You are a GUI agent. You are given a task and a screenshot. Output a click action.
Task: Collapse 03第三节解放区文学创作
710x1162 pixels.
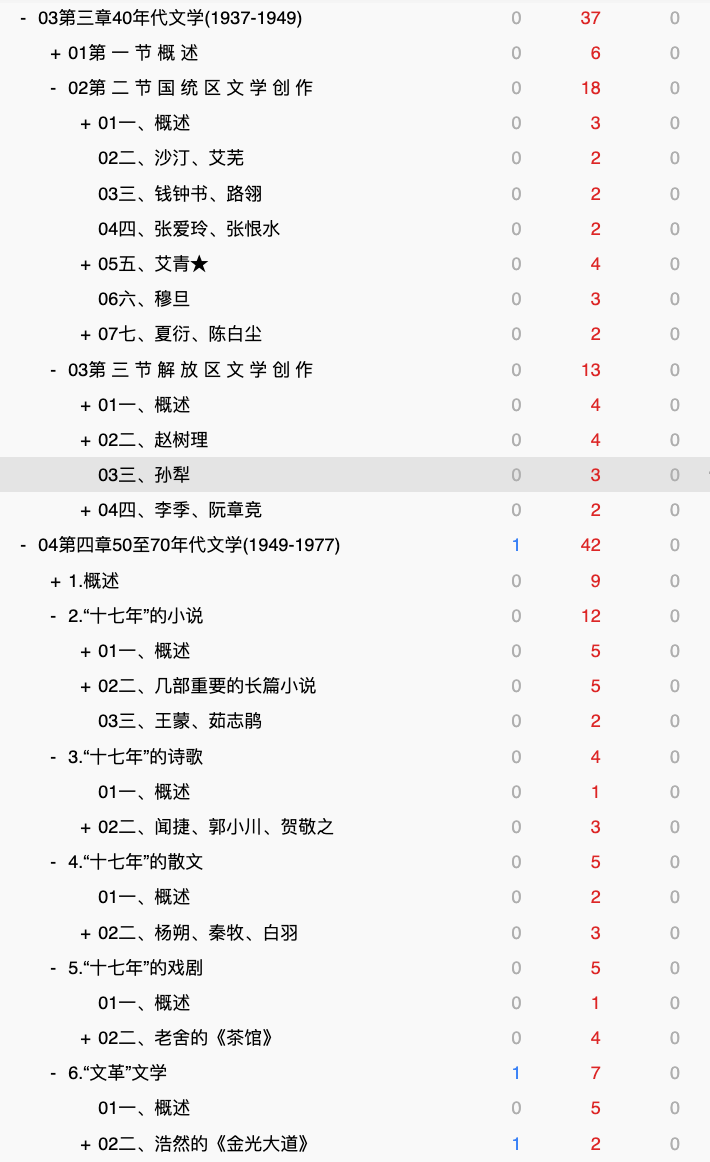coord(53,370)
